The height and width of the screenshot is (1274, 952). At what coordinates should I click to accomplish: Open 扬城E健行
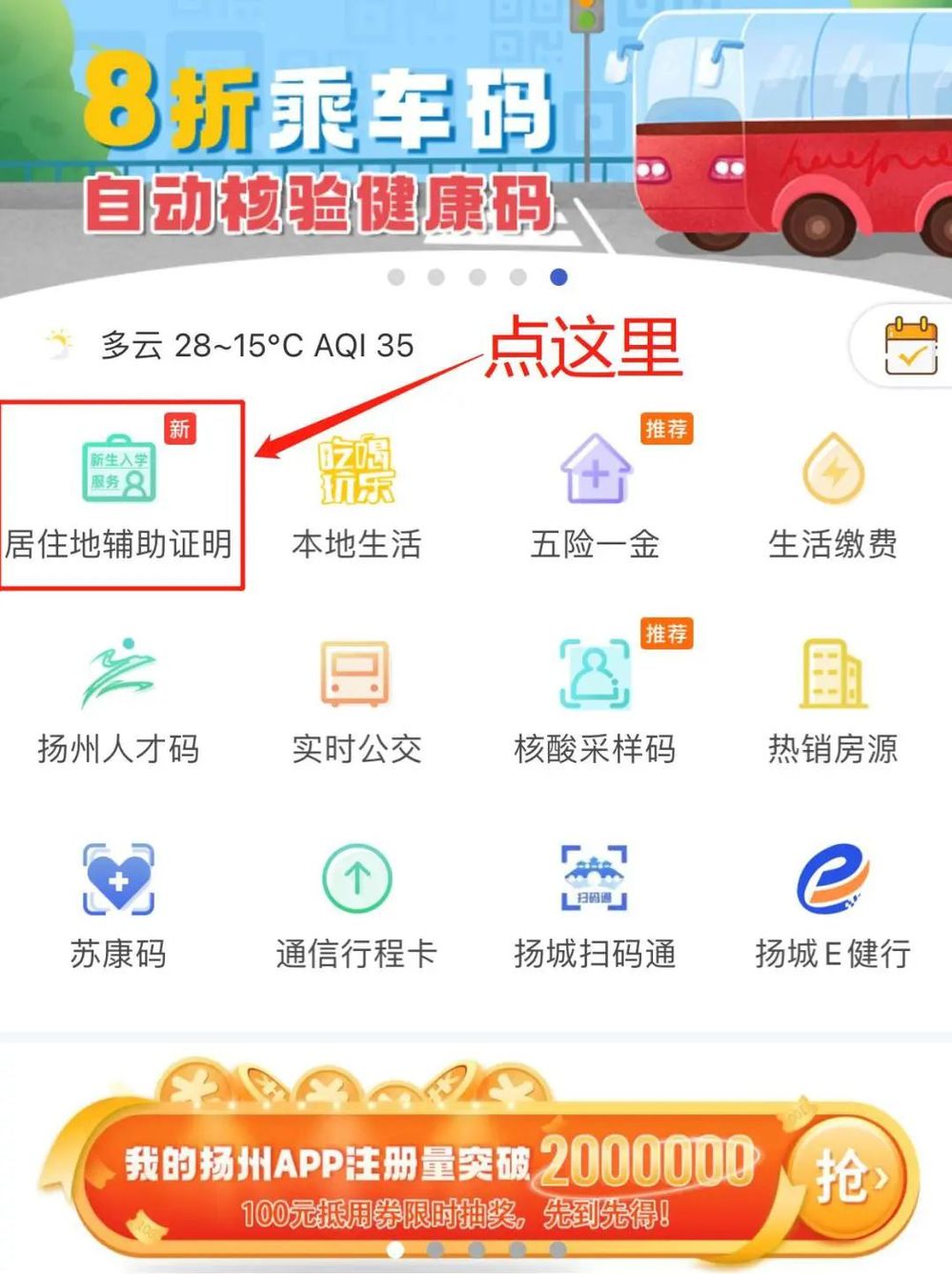pyautogui.click(x=833, y=907)
